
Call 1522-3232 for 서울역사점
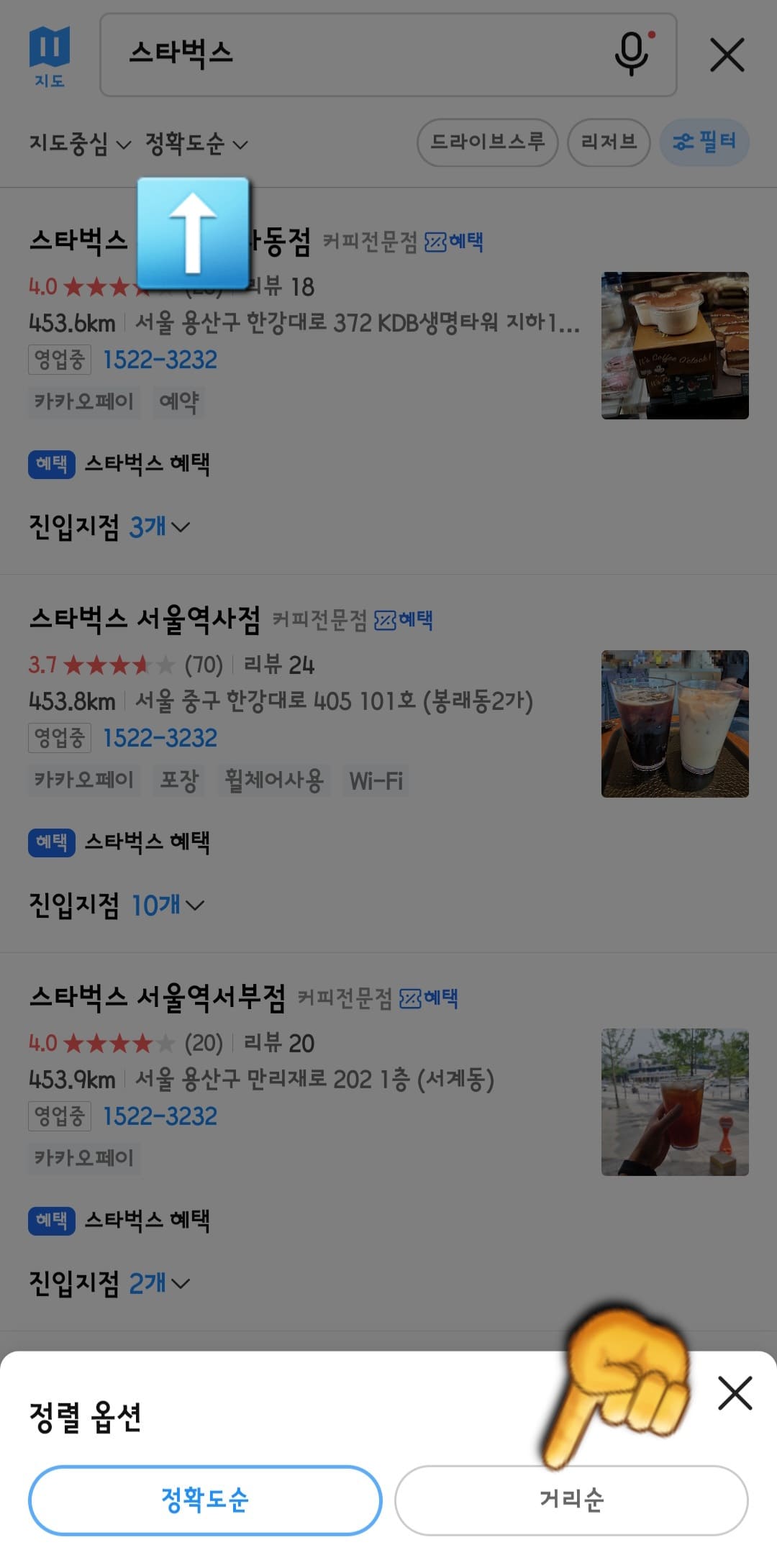coord(160,737)
